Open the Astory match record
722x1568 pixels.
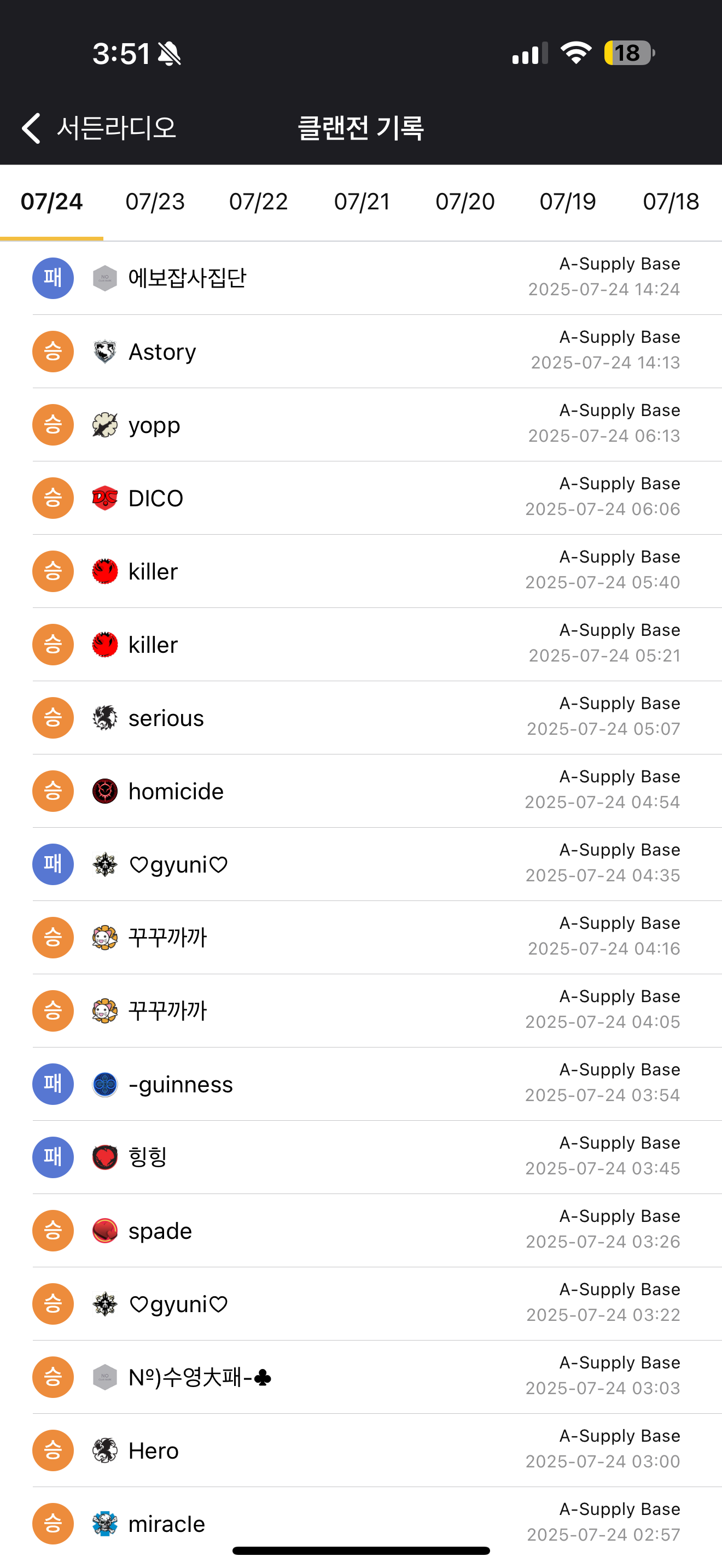point(361,352)
